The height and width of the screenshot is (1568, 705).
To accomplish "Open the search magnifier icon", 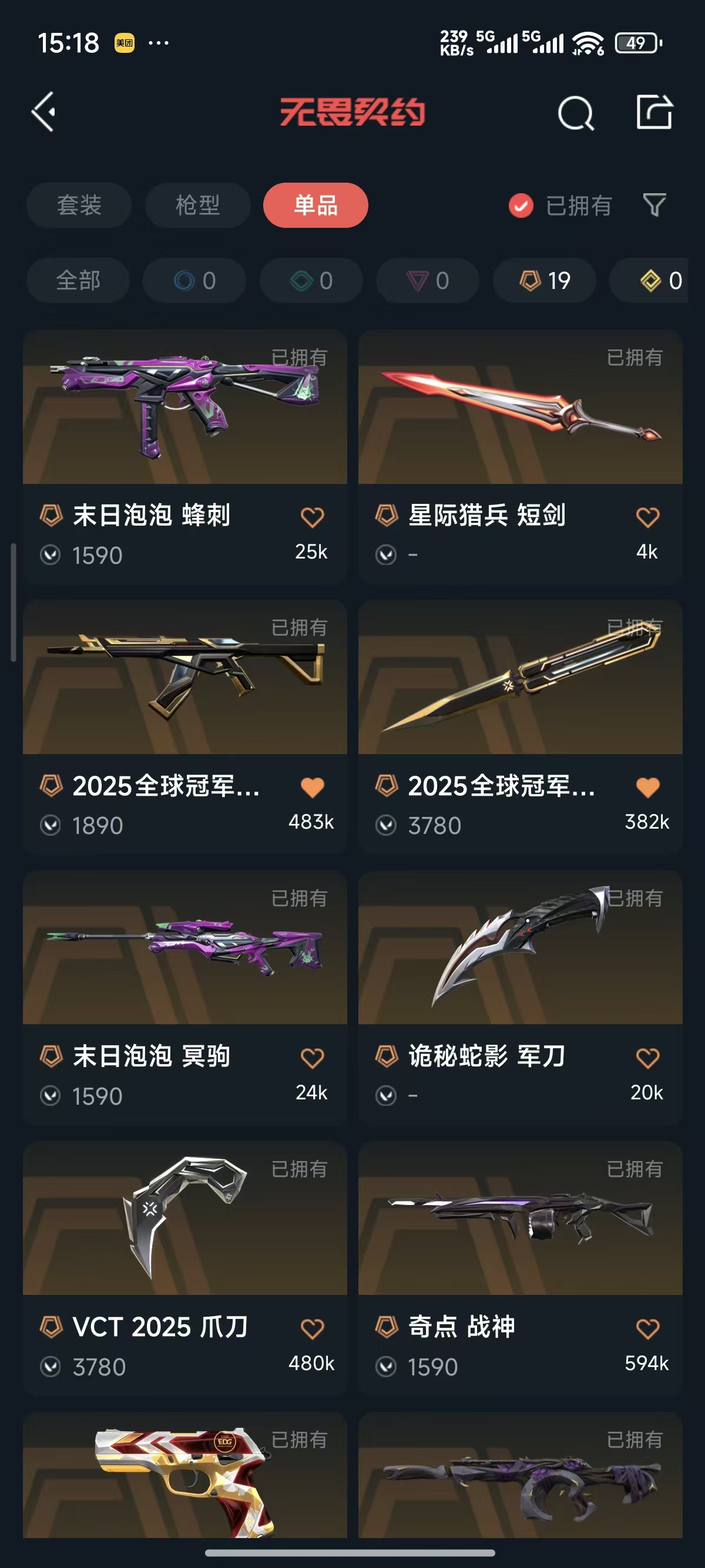I will [x=575, y=113].
